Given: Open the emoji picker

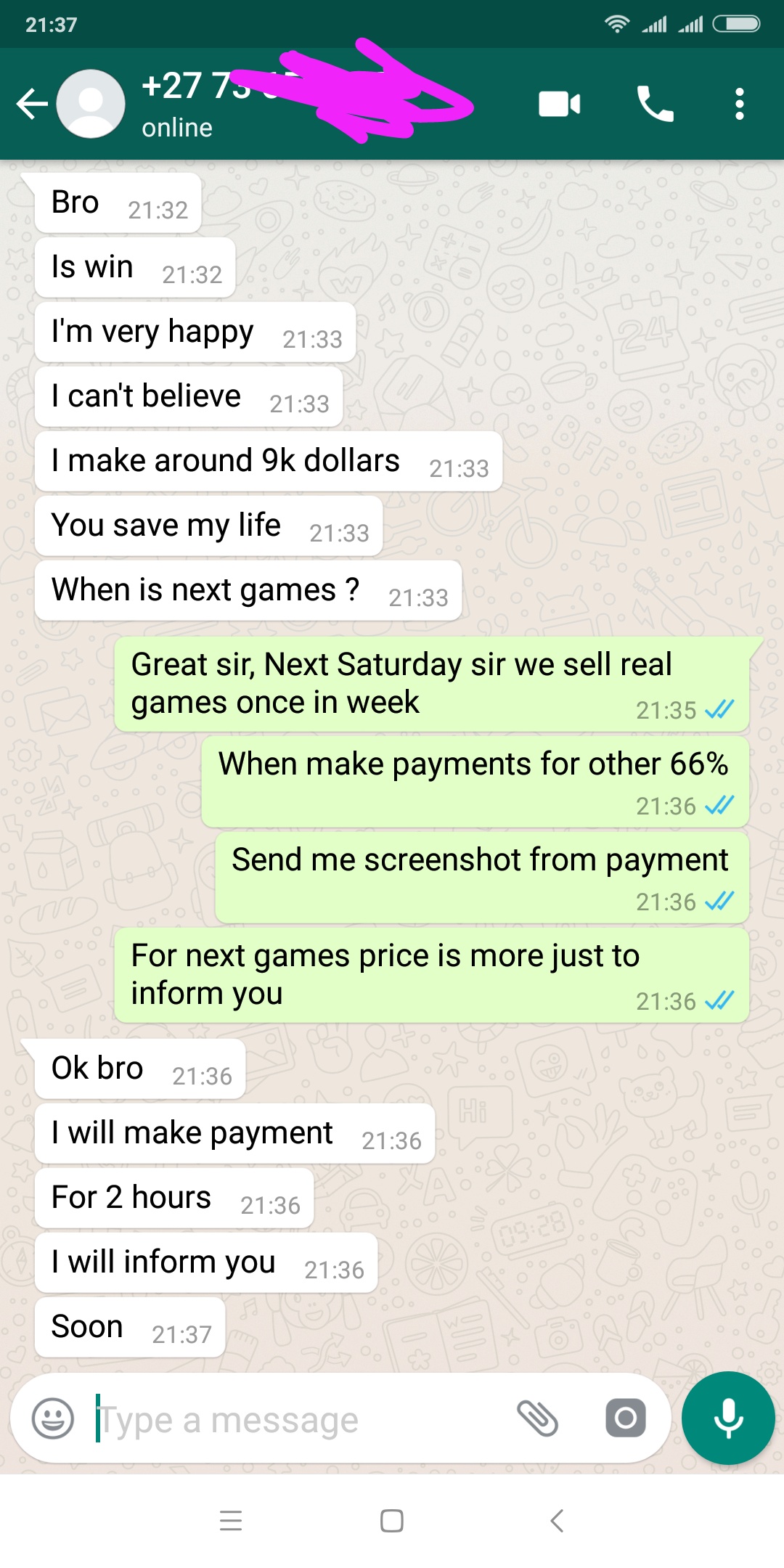Looking at the screenshot, I should pos(53,1418).
